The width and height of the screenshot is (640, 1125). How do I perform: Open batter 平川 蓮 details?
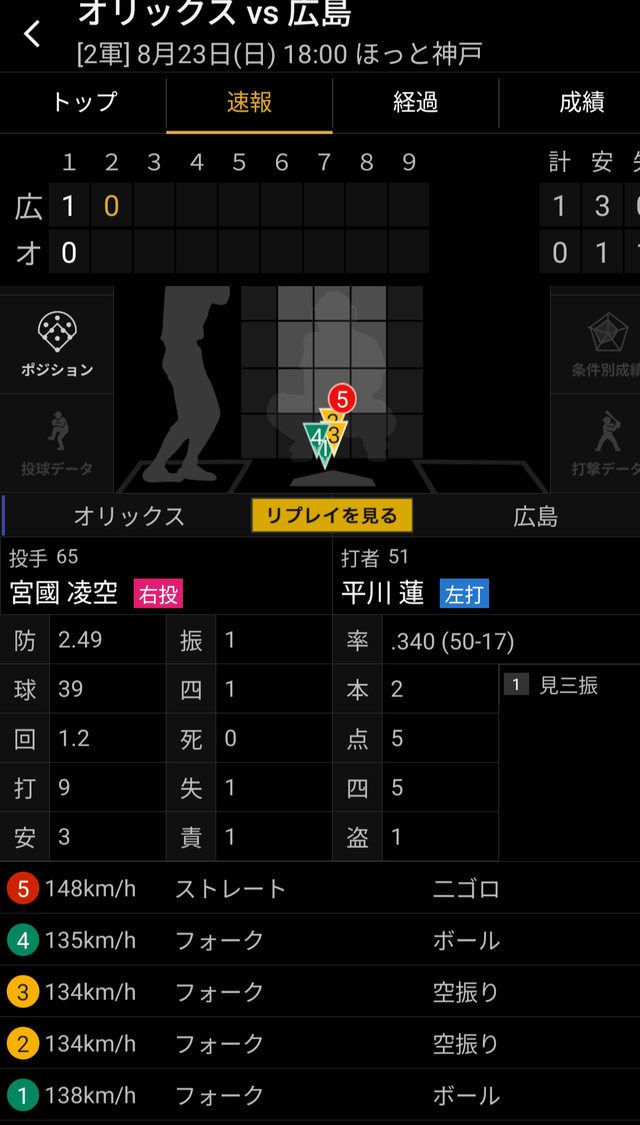382,593
